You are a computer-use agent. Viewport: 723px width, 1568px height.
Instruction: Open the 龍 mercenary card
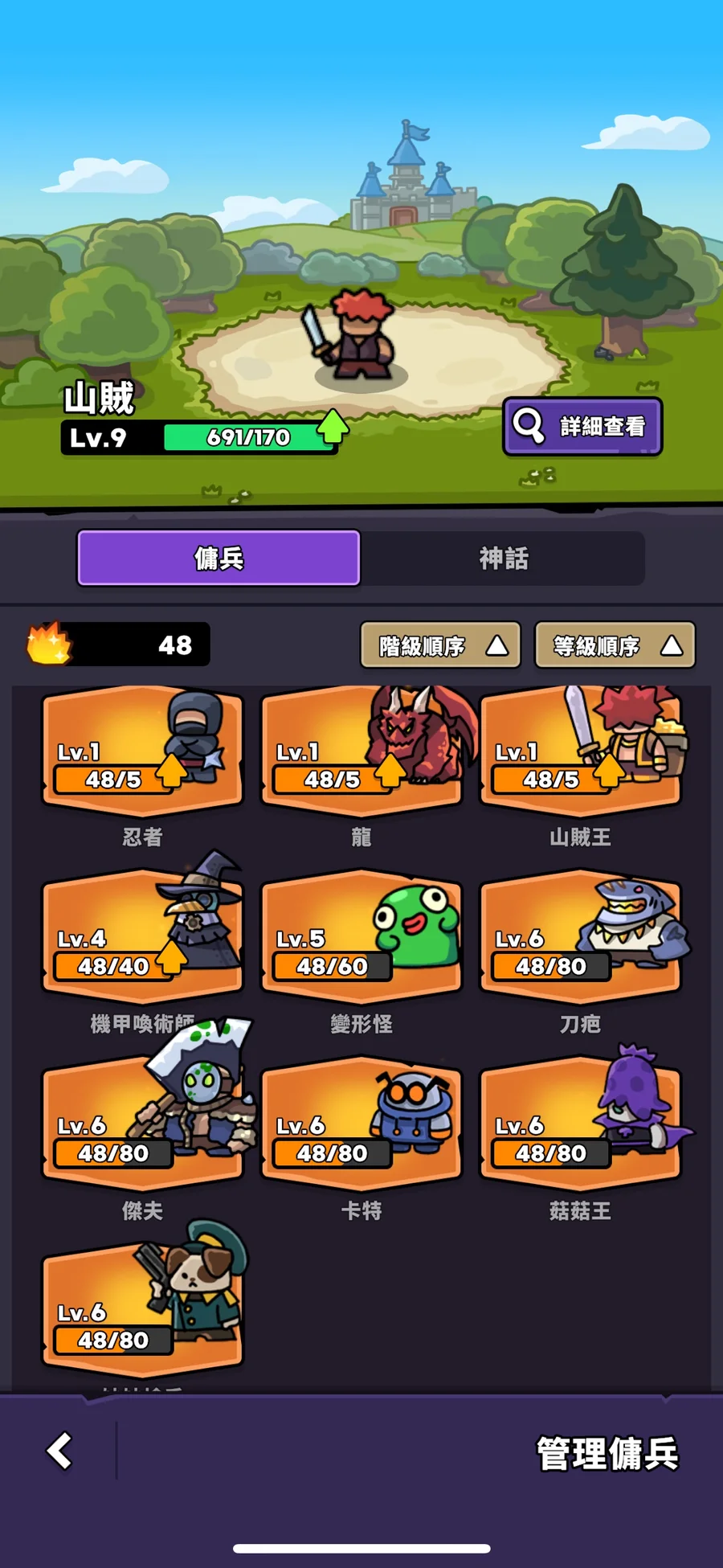click(361, 751)
